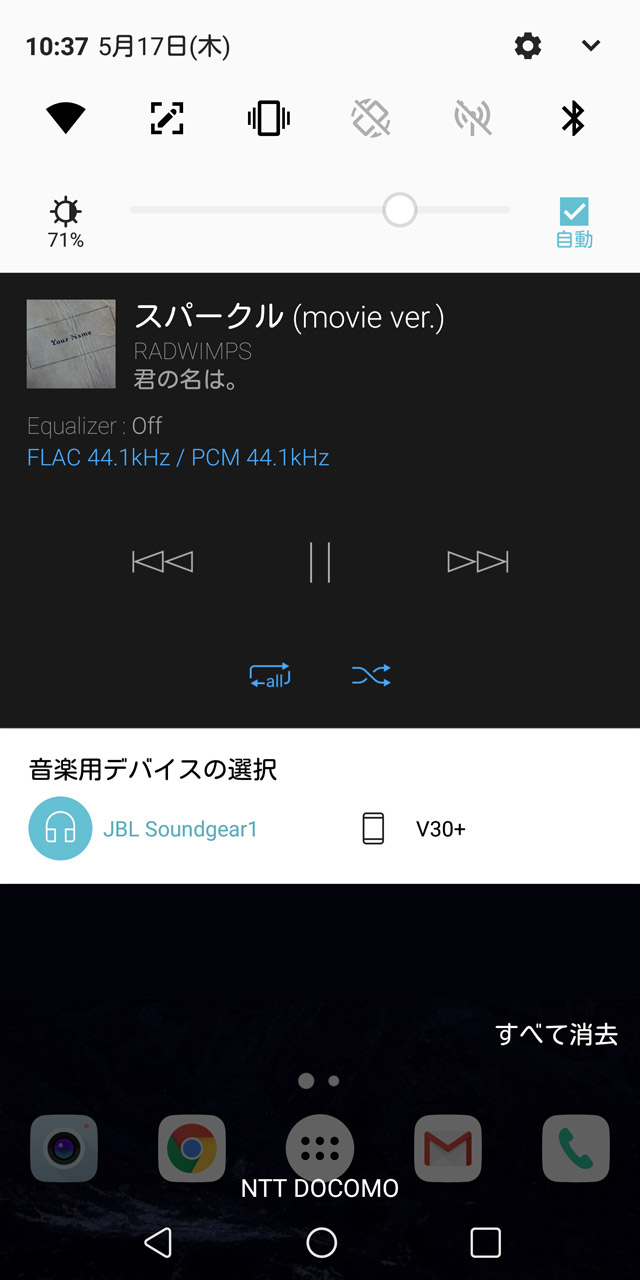Open settings via the gear icon
Image resolution: width=640 pixels, height=1280 pixels.
click(528, 46)
